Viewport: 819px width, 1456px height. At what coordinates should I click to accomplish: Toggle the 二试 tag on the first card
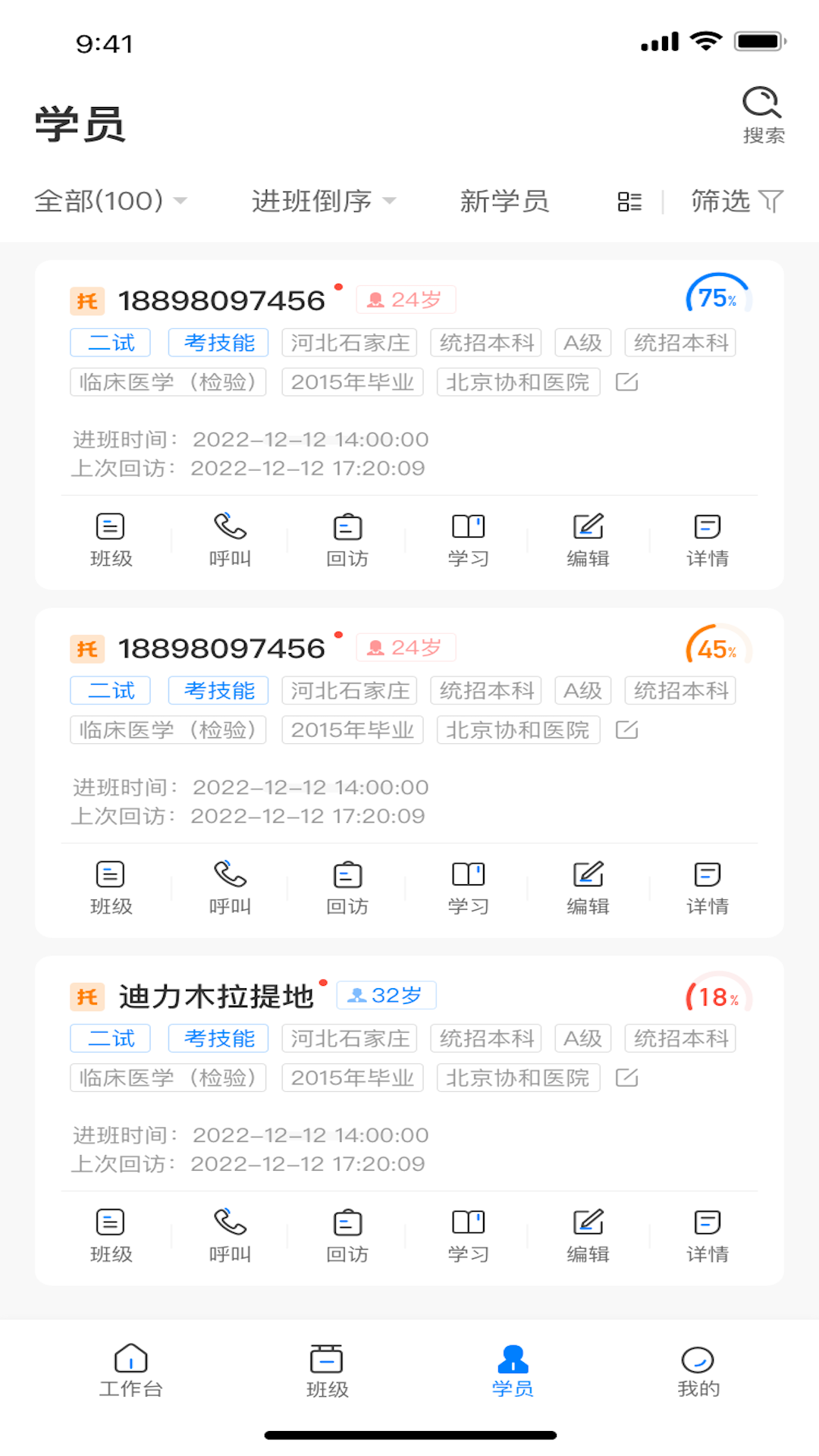pos(110,343)
